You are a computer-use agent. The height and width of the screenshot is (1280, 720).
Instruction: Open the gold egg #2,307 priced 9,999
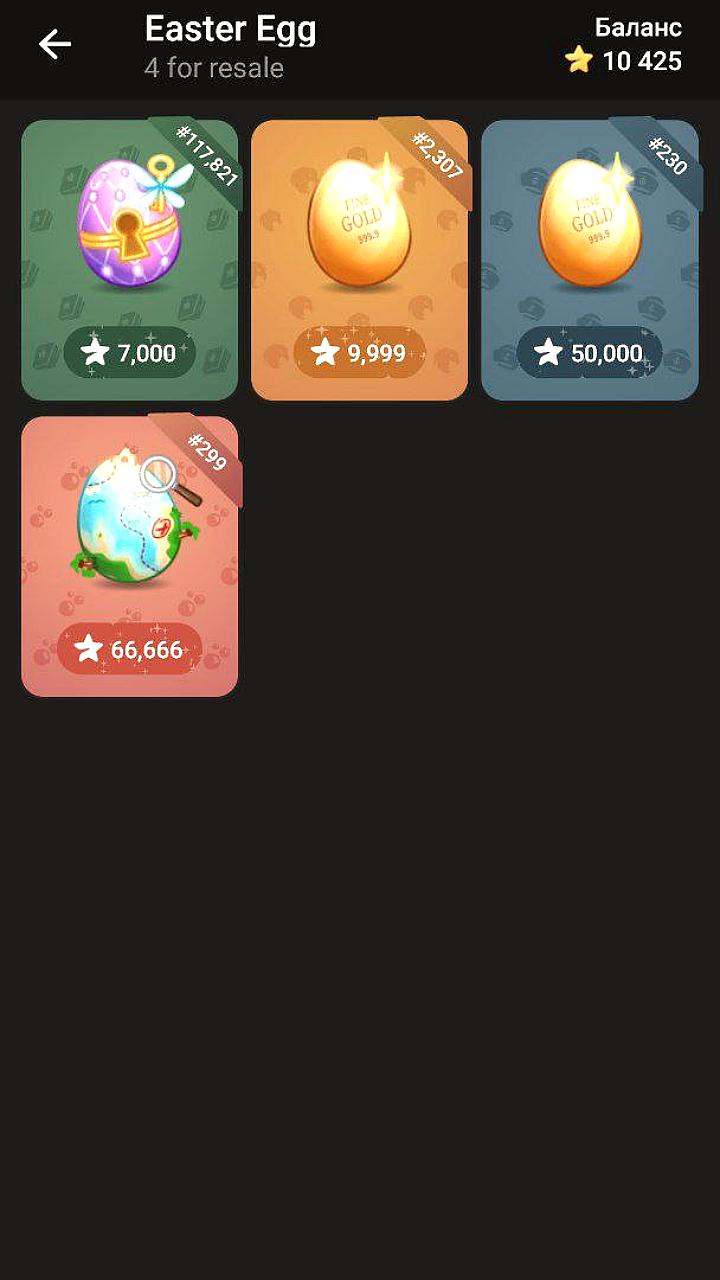click(x=359, y=260)
